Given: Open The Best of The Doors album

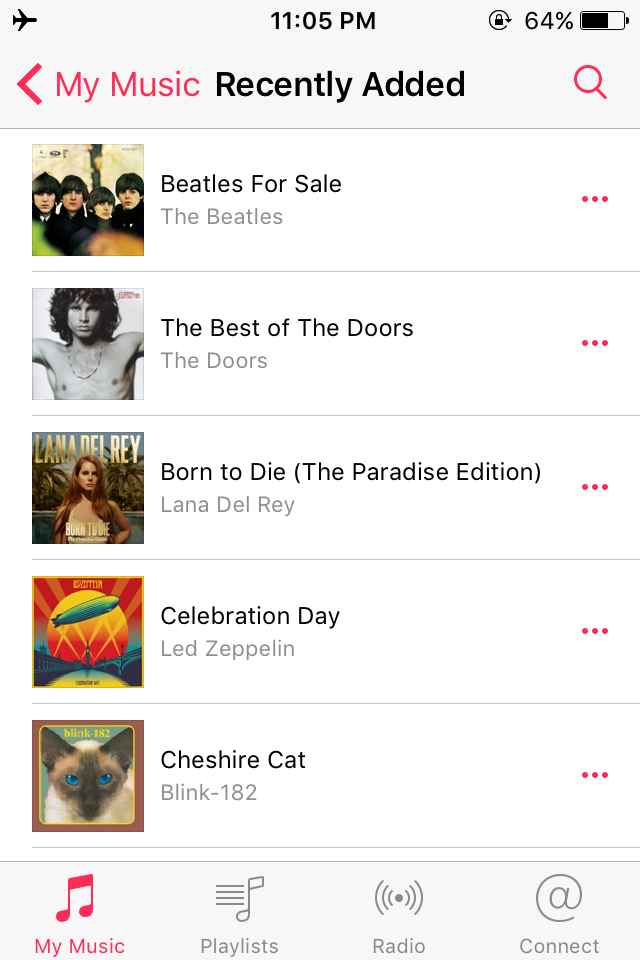Looking at the screenshot, I should pos(320,343).
